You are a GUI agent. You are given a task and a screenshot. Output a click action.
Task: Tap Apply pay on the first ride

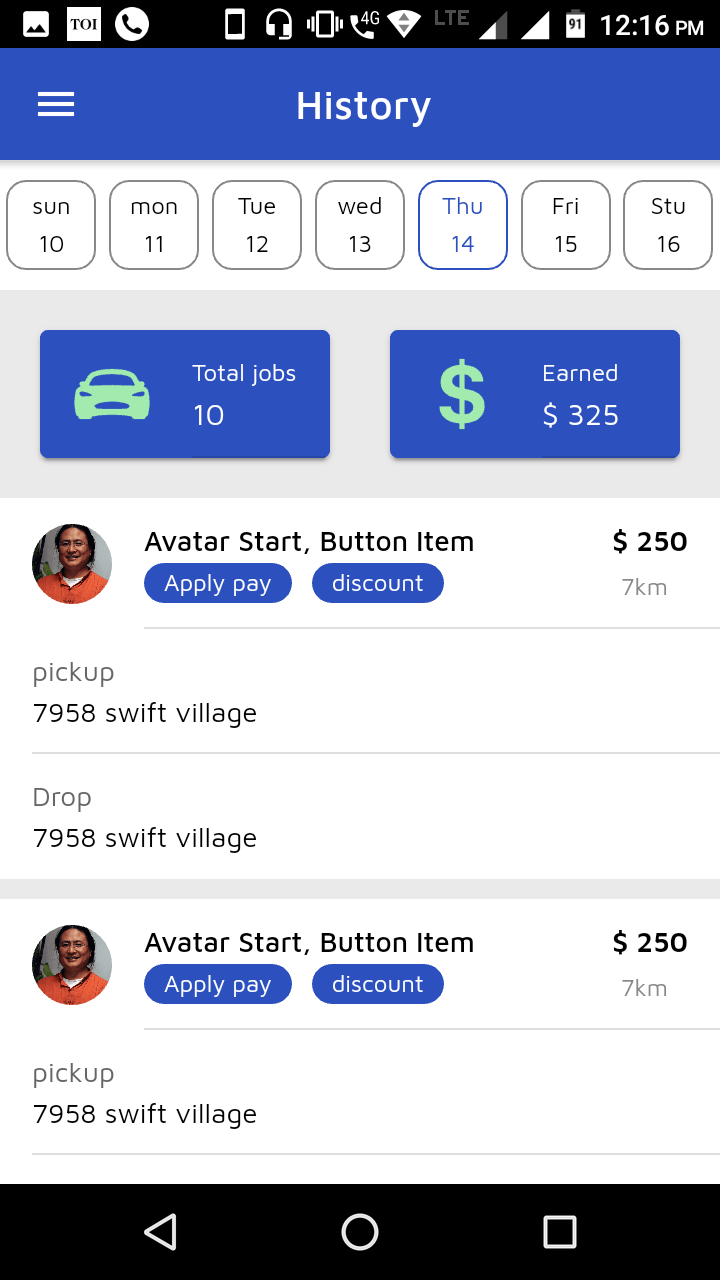coord(218,584)
